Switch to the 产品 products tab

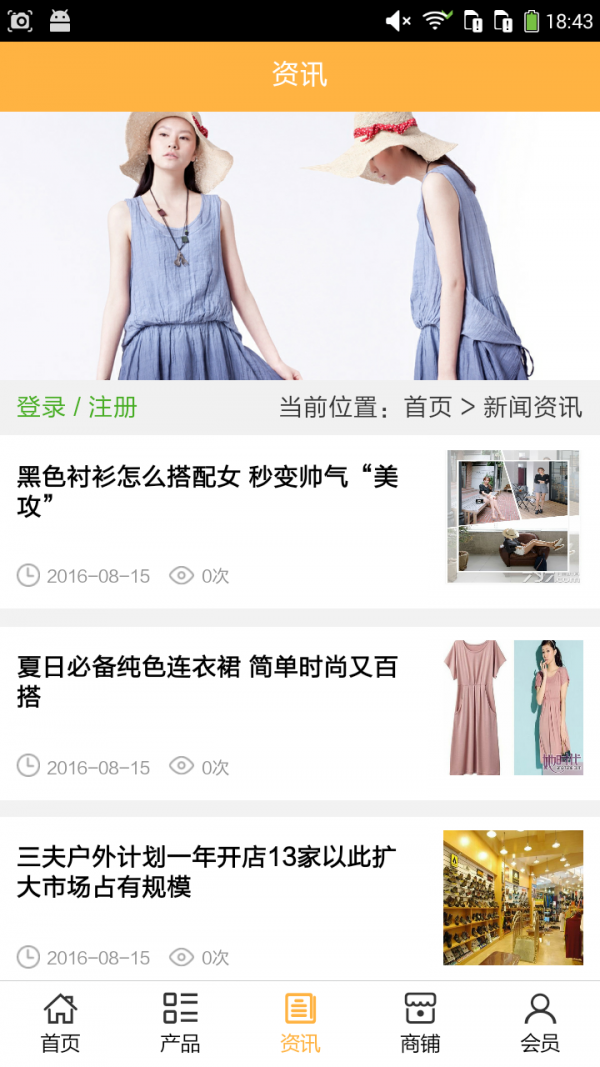tap(180, 1023)
